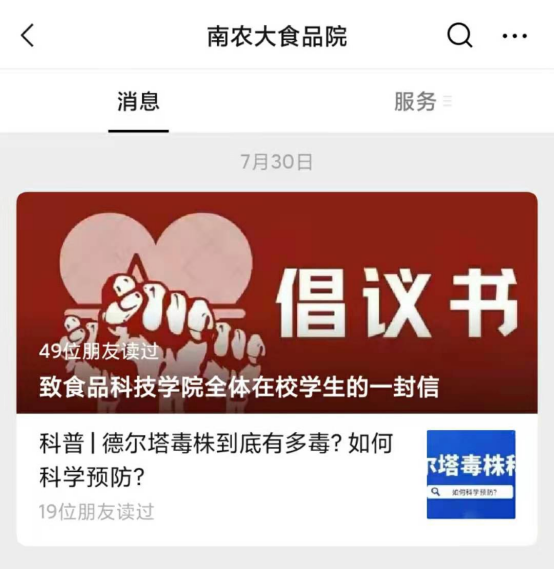
Task: Open search in 南农大食品院 account
Action: pyautogui.click(x=459, y=36)
